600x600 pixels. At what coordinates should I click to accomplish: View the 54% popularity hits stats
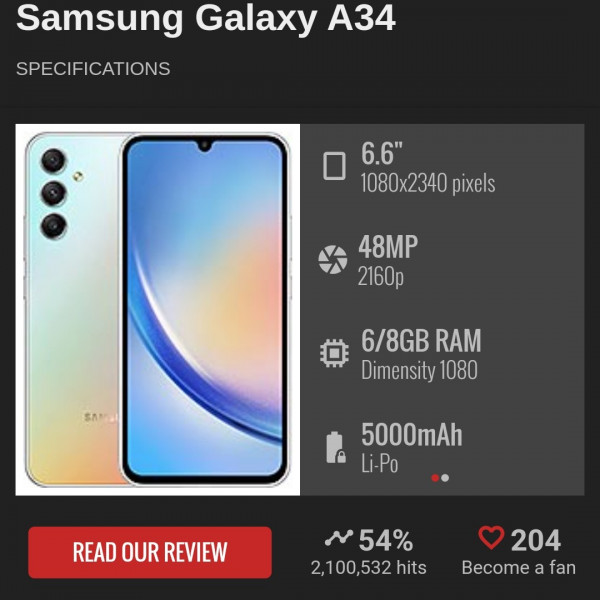[x=369, y=552]
